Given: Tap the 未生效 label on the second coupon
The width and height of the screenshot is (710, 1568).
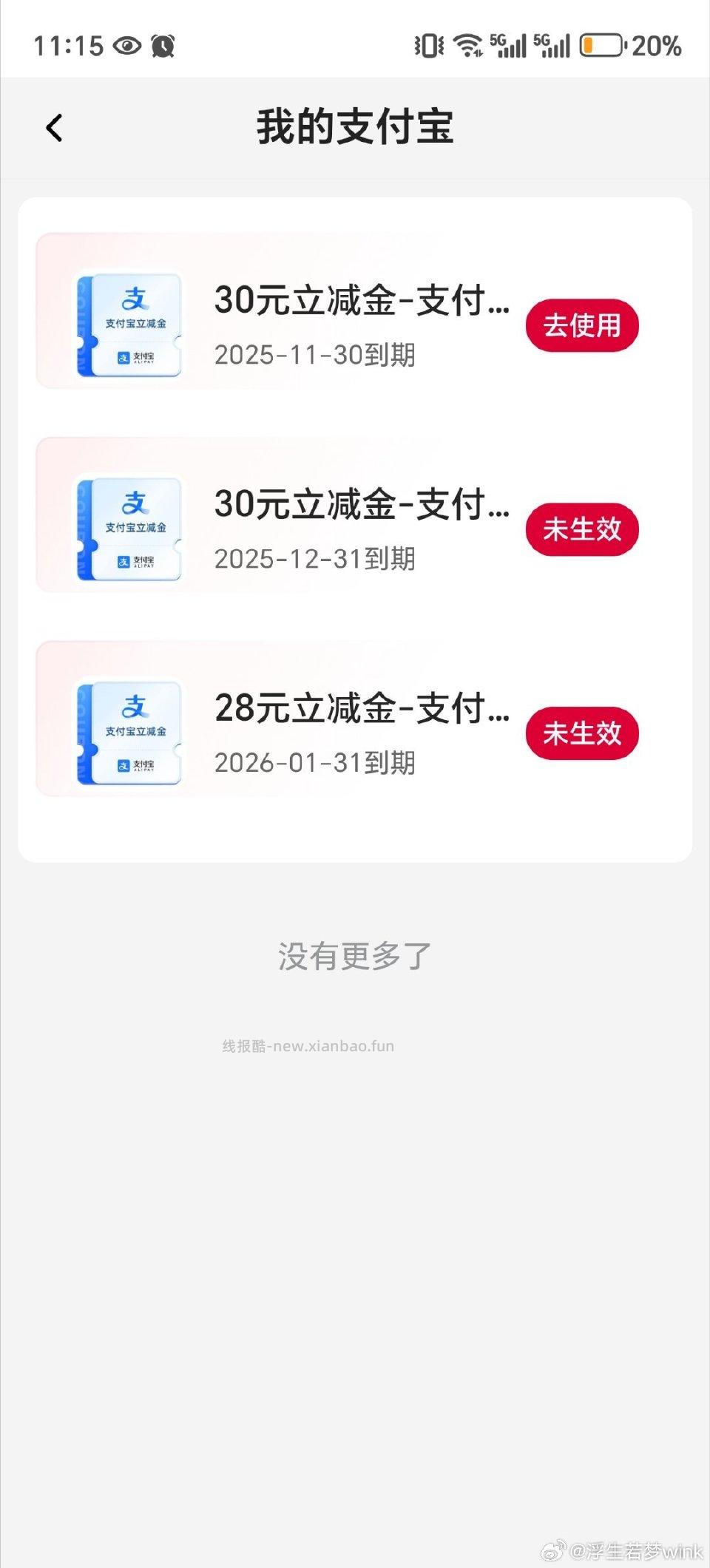Looking at the screenshot, I should pos(583,529).
